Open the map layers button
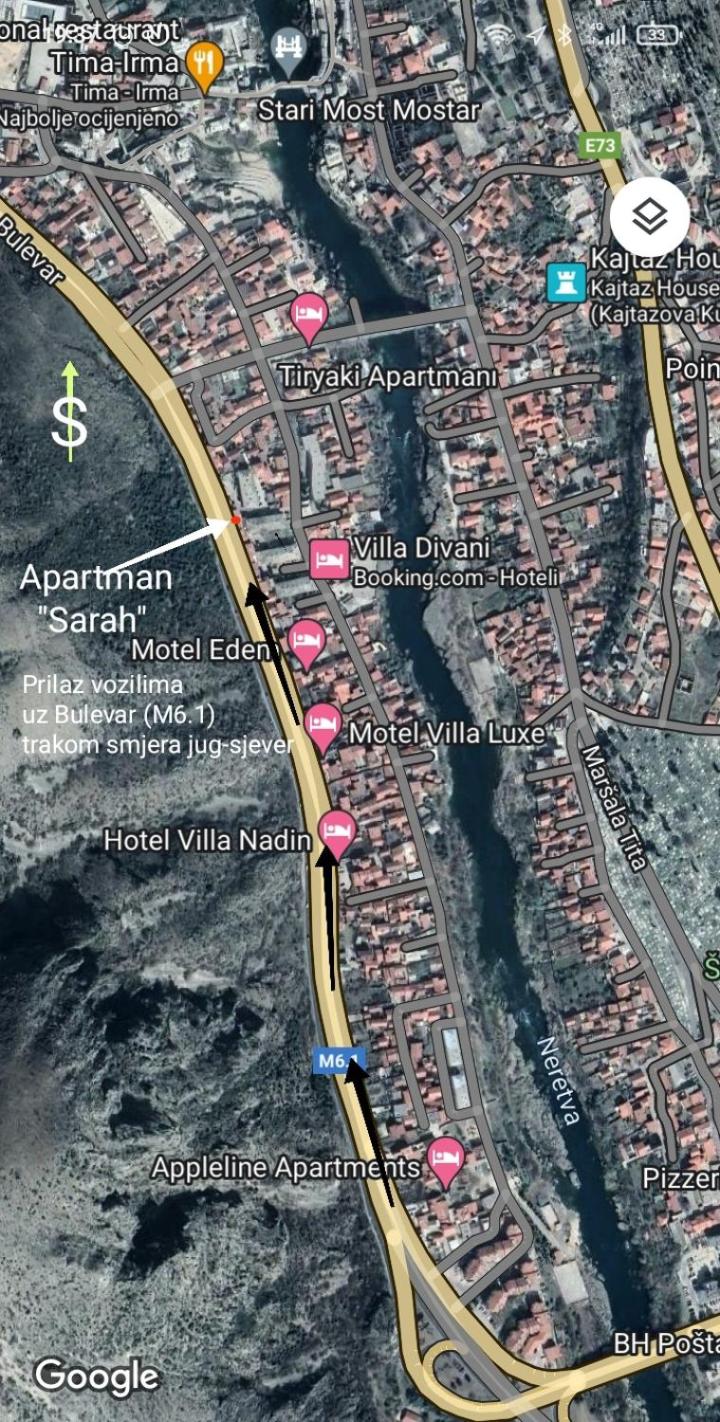 pos(650,216)
